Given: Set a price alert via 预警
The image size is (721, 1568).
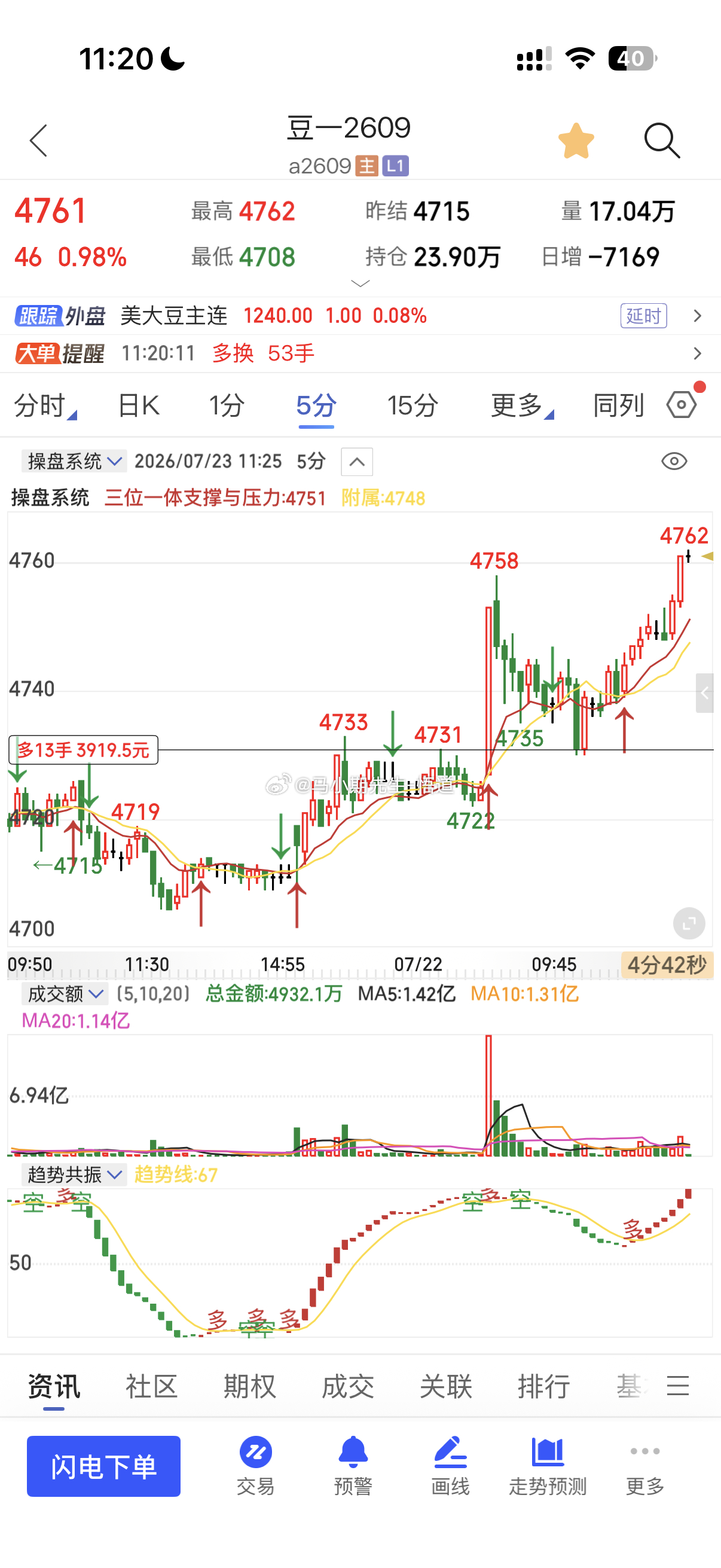Looking at the screenshot, I should click(x=353, y=1466).
